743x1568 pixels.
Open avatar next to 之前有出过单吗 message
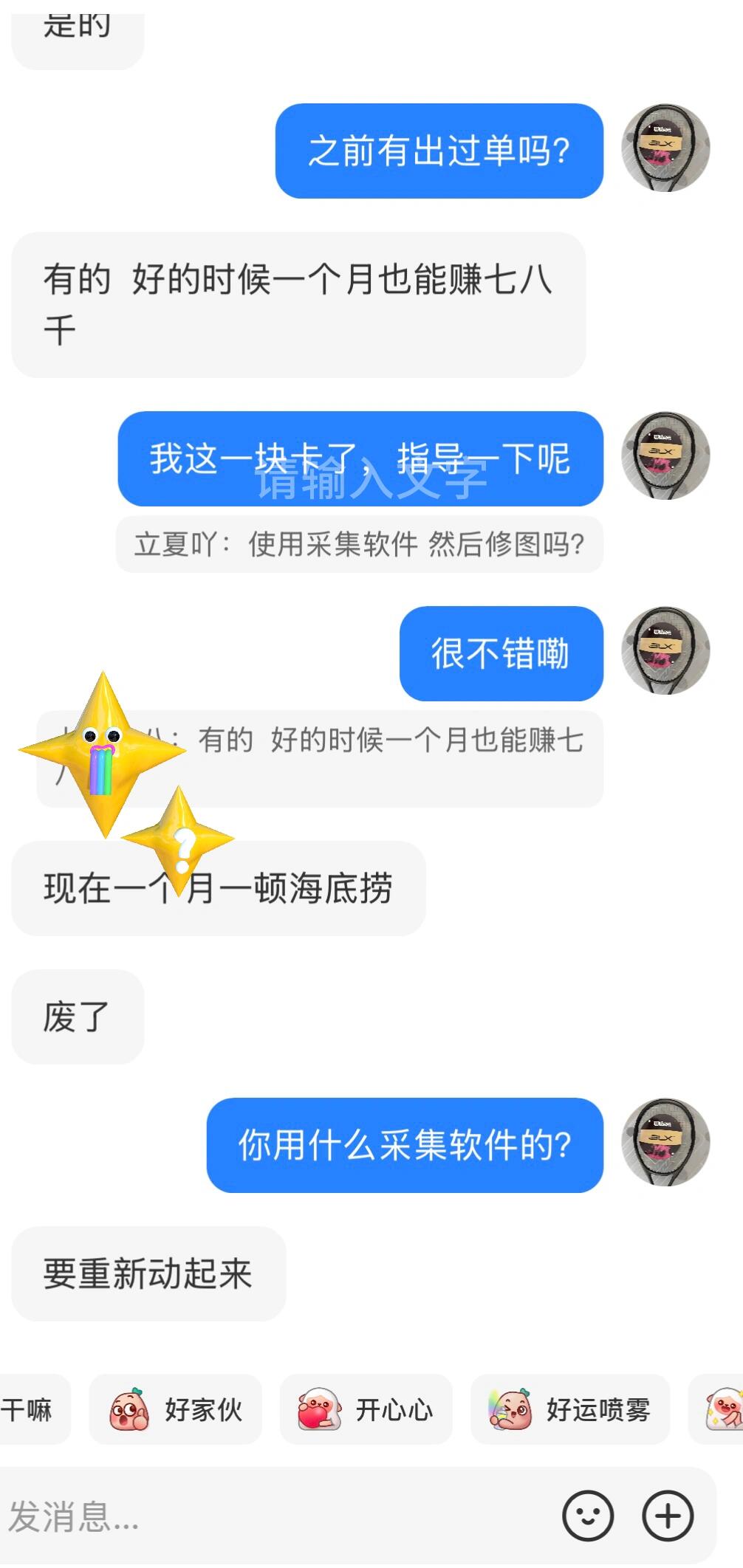pos(665,148)
